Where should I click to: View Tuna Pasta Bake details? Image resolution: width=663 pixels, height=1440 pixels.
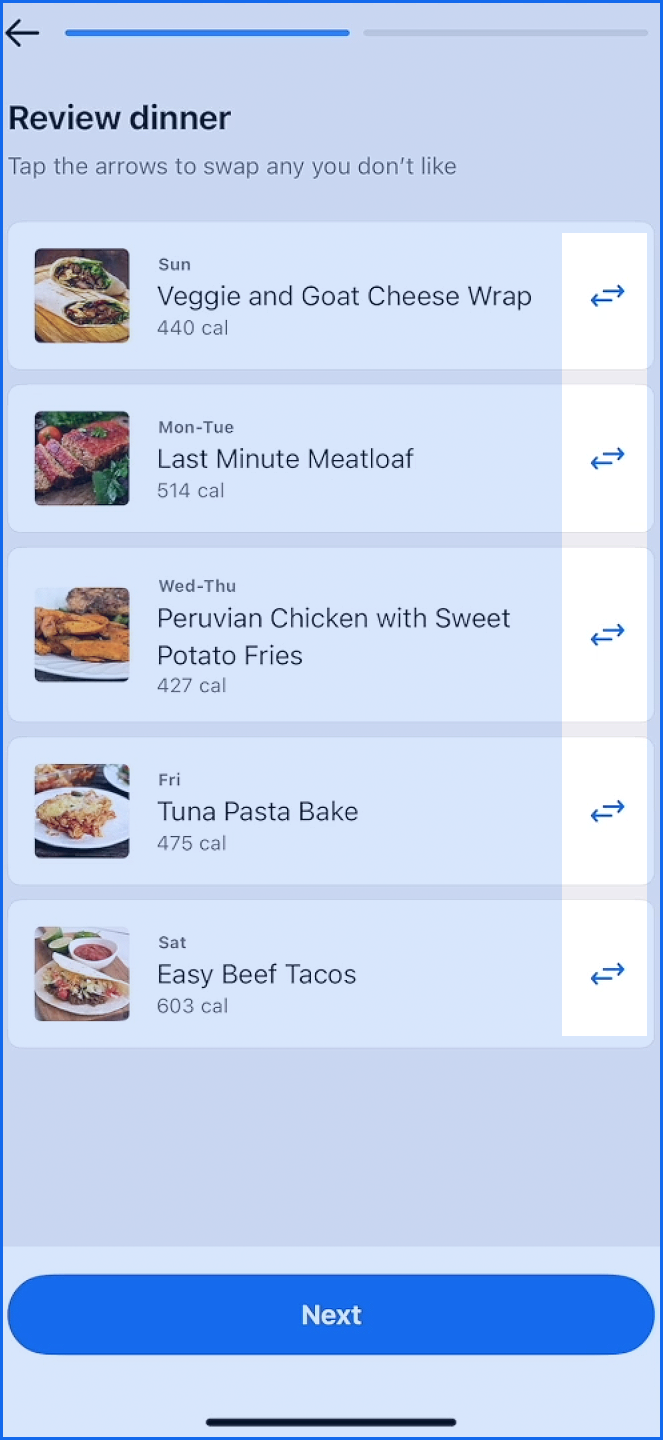coord(257,811)
